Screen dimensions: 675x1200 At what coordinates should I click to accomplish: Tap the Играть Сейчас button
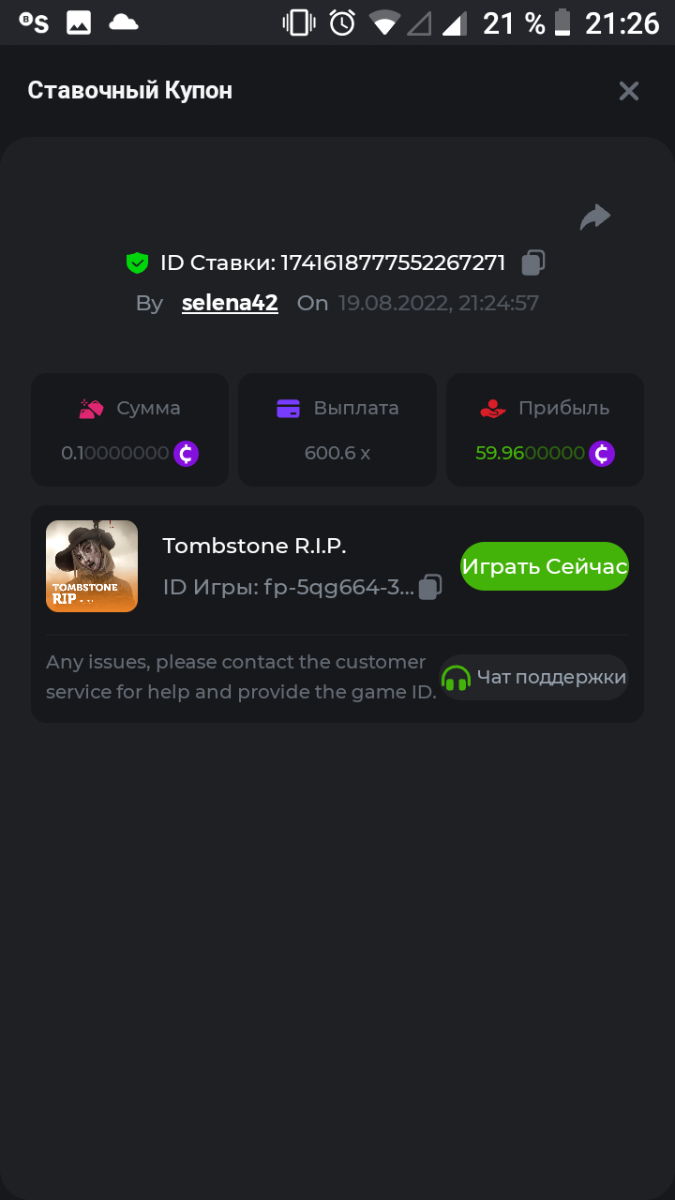[544, 567]
